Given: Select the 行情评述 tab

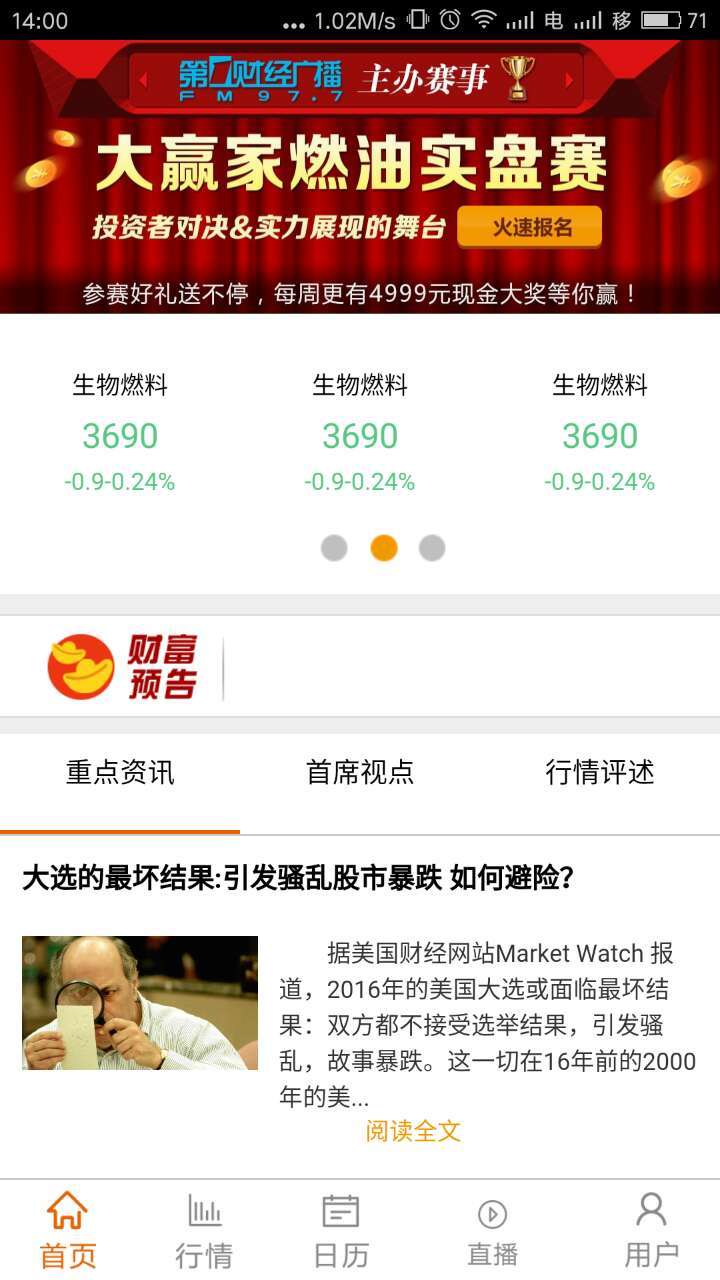Looking at the screenshot, I should pos(600,773).
